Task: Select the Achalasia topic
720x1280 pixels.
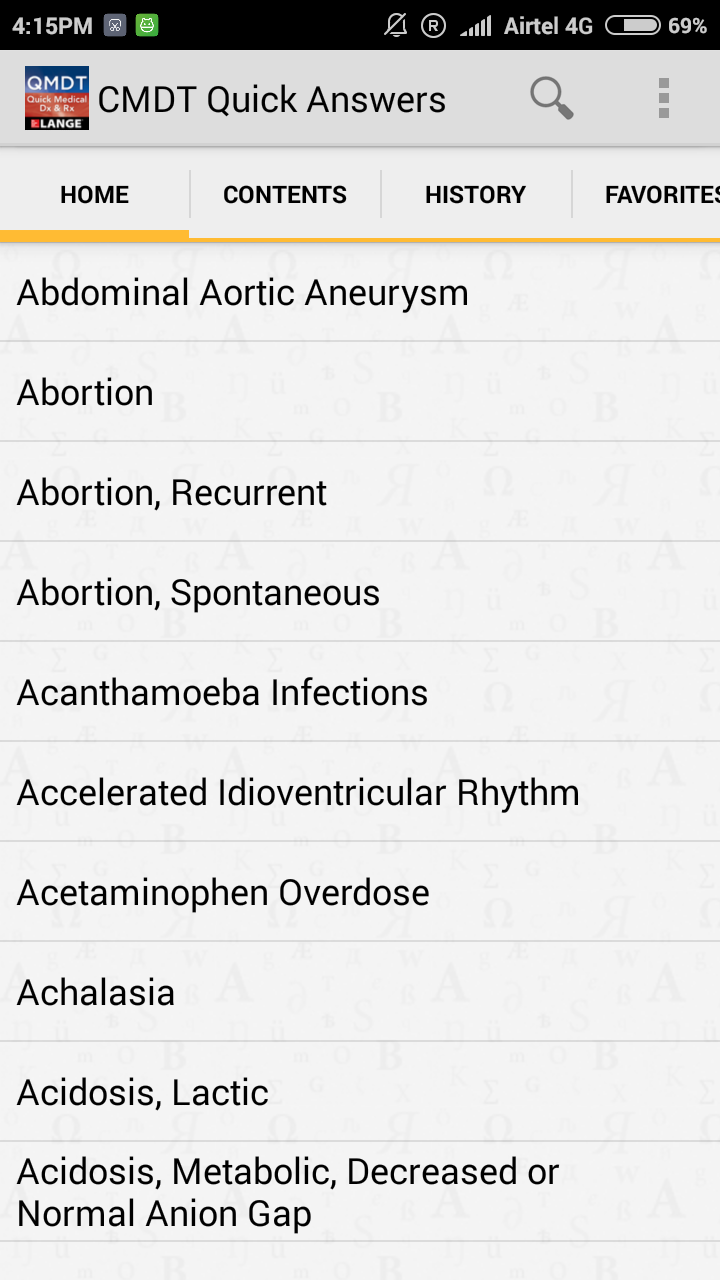Action: (x=96, y=991)
